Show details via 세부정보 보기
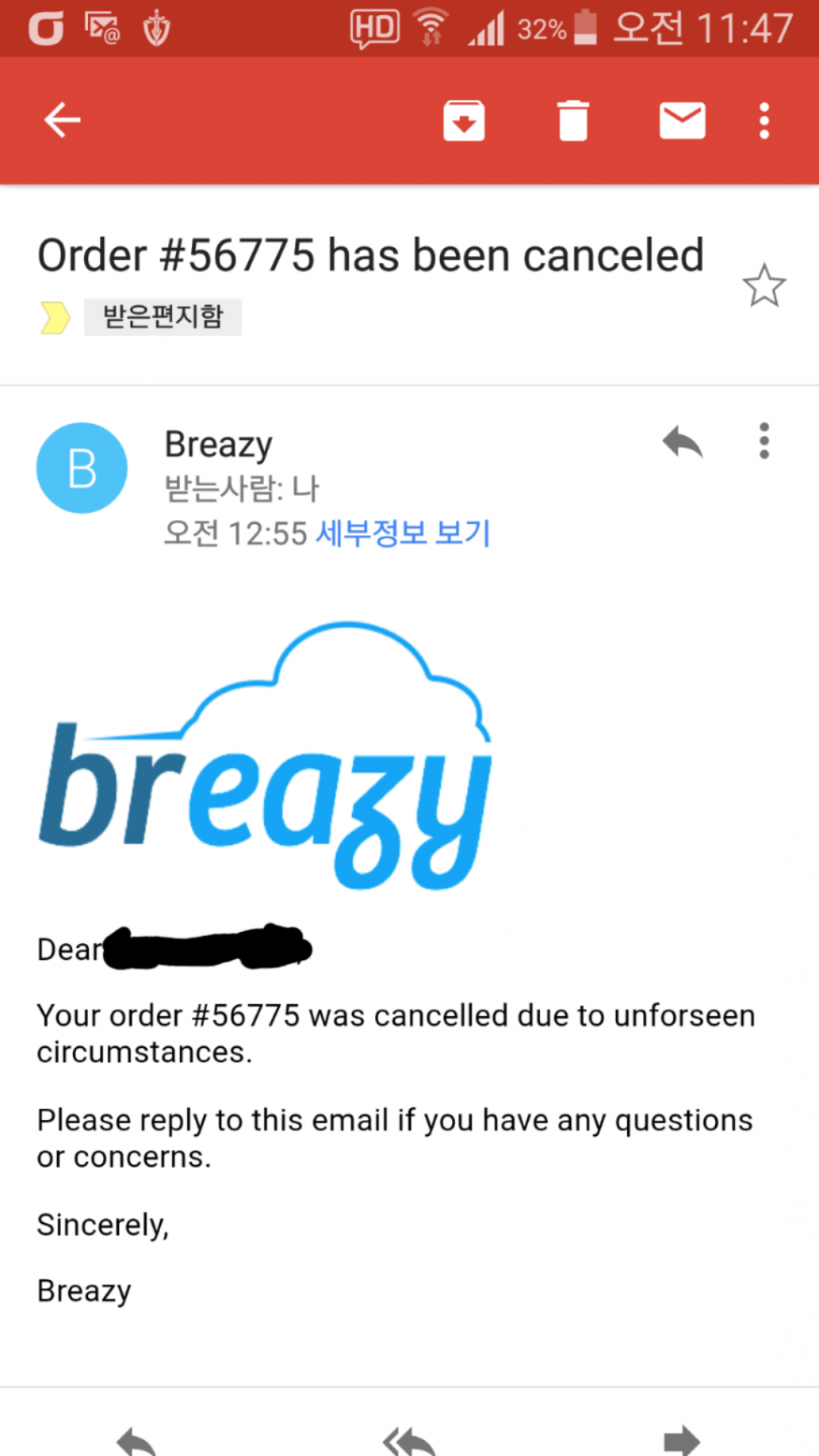 pyautogui.click(x=403, y=533)
